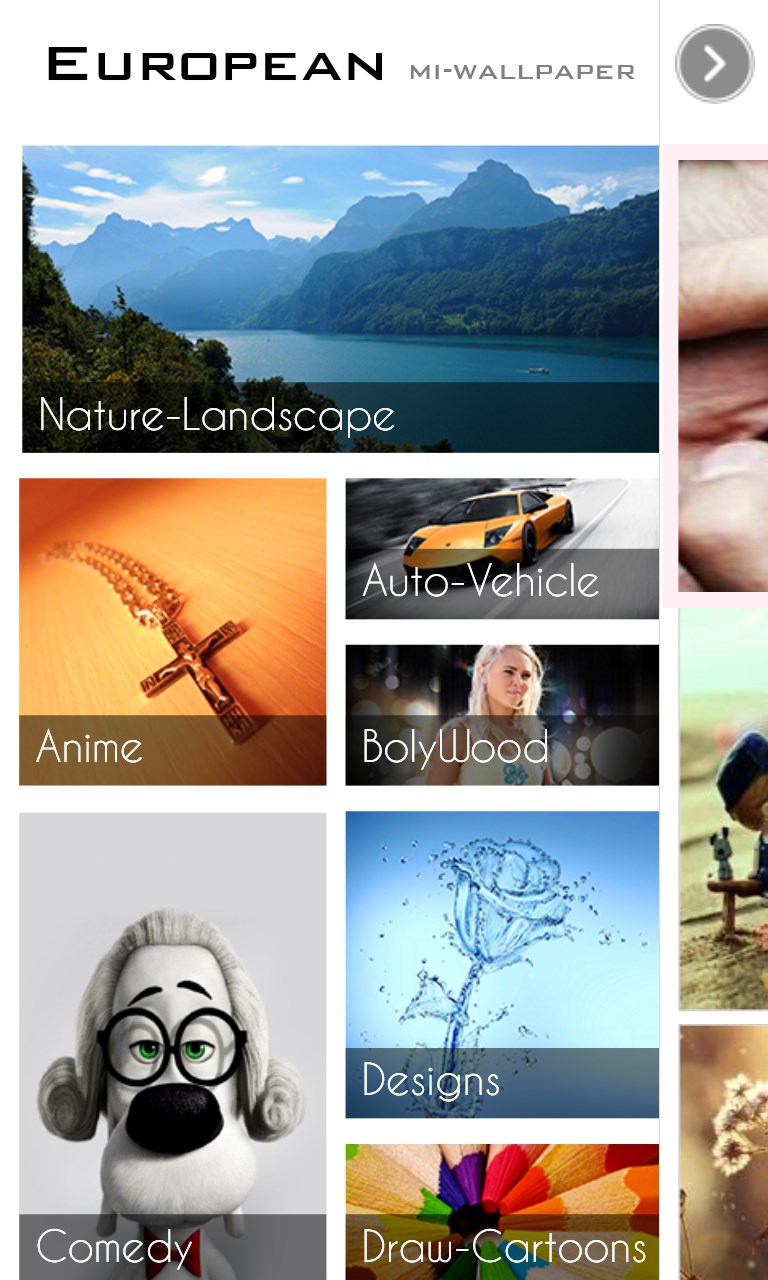The width and height of the screenshot is (768, 1280).
Task: Click the MI-WALLPAPER app title
Action: point(520,72)
